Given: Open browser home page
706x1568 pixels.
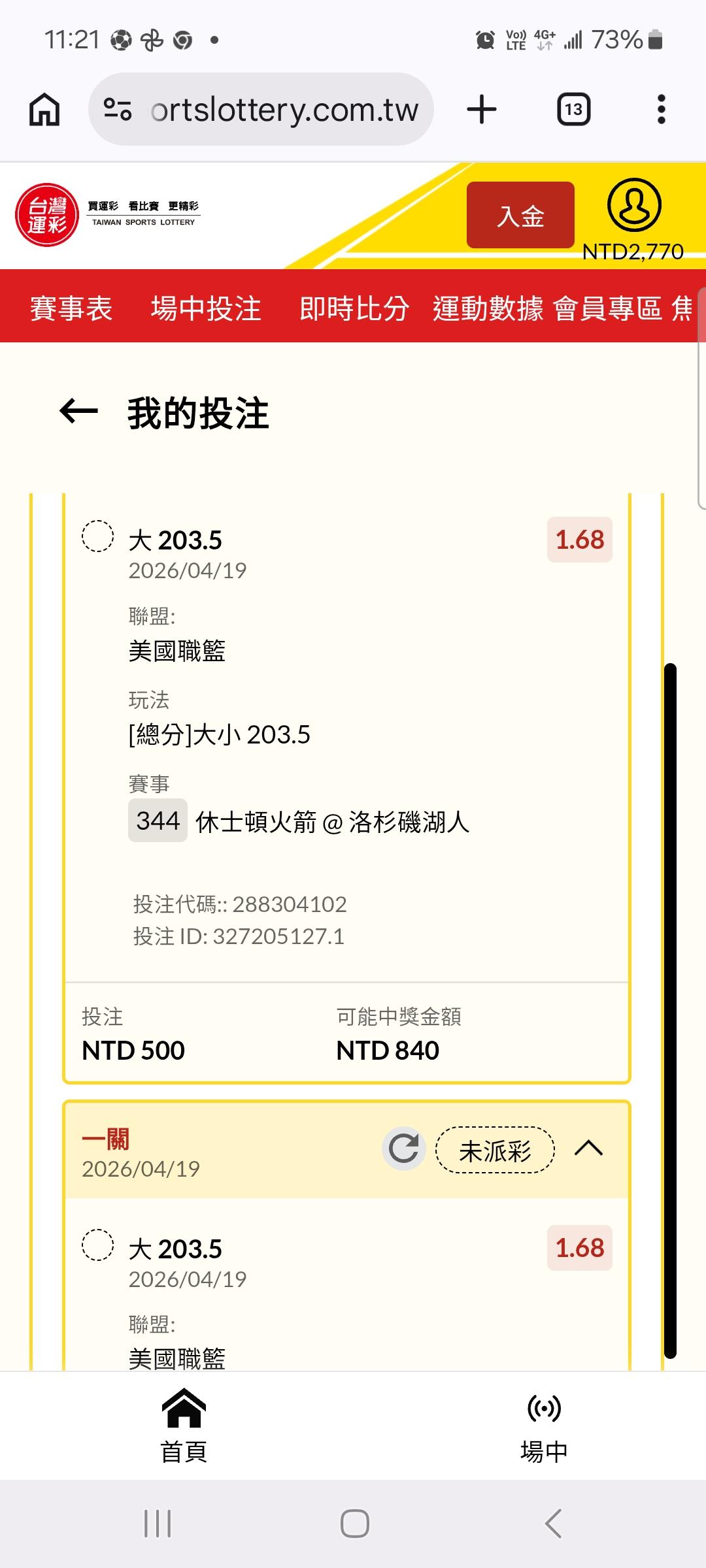Looking at the screenshot, I should (x=44, y=109).
